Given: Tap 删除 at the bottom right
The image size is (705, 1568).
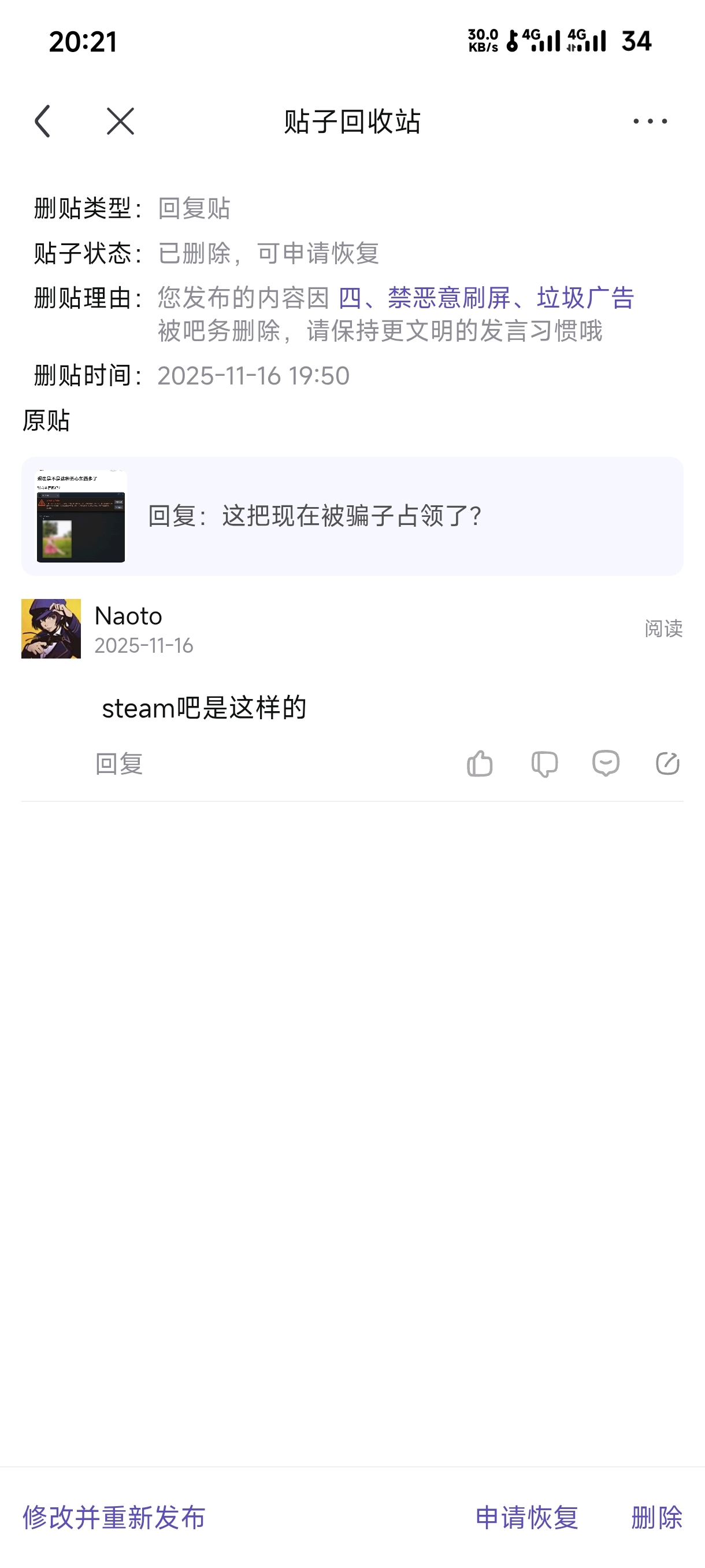Looking at the screenshot, I should (x=657, y=1517).
